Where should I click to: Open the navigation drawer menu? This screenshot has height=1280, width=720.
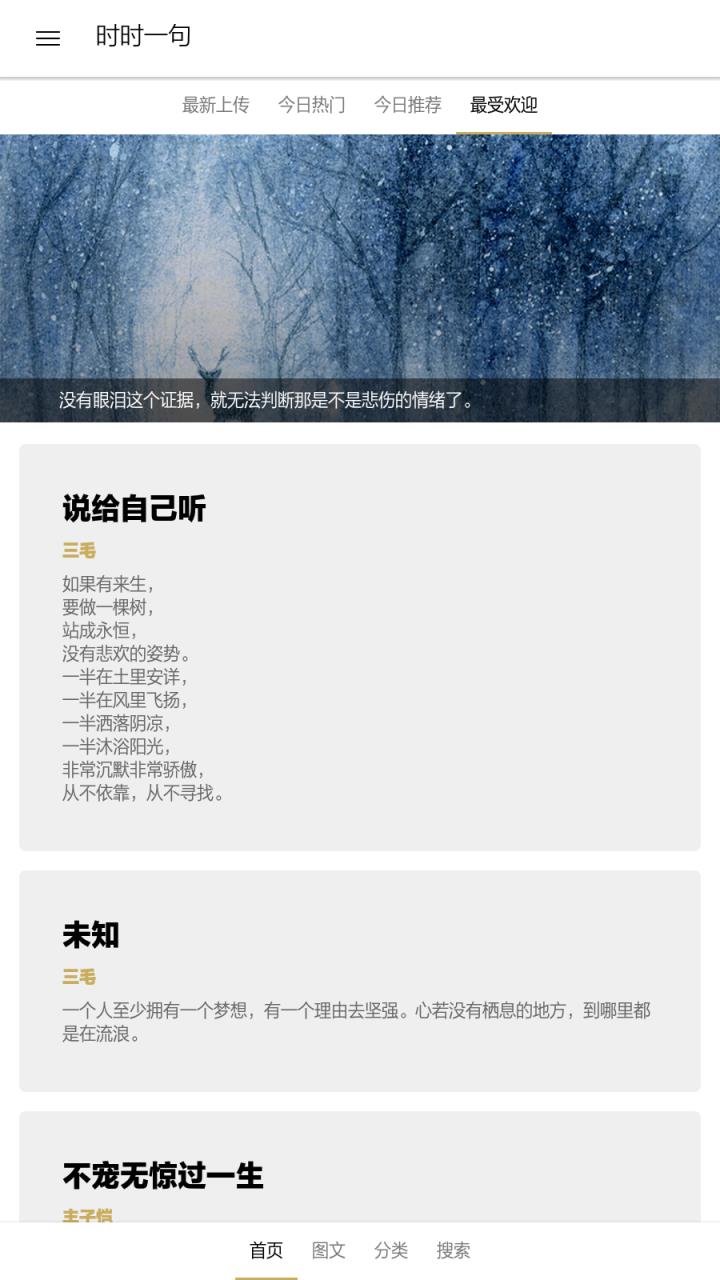[47, 38]
